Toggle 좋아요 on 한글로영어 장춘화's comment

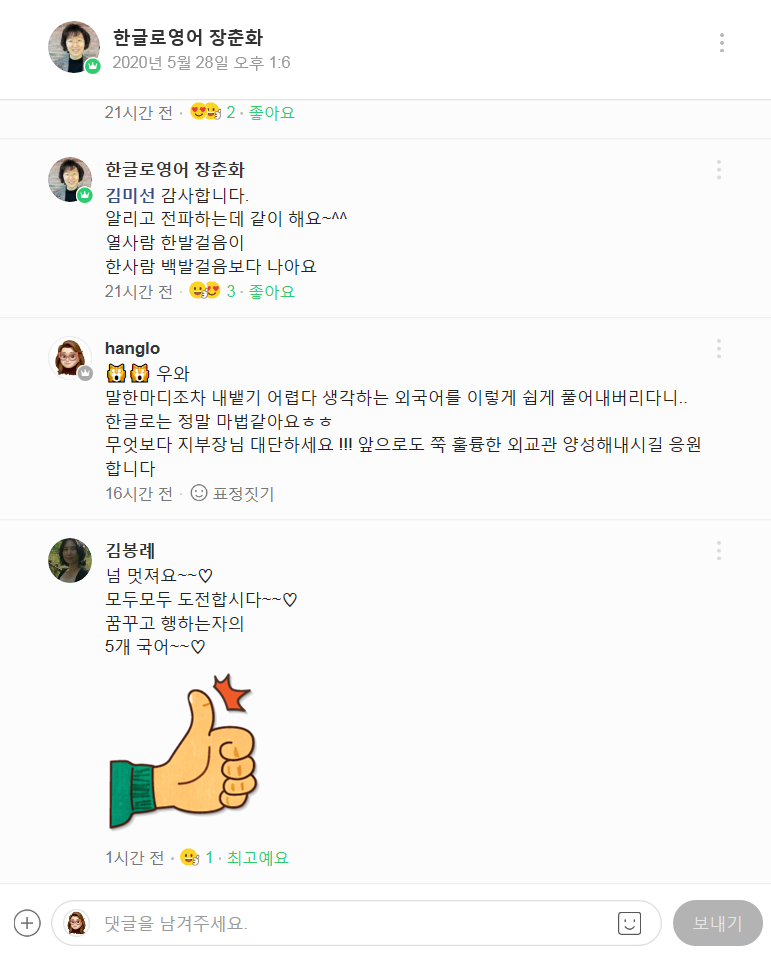[271, 292]
